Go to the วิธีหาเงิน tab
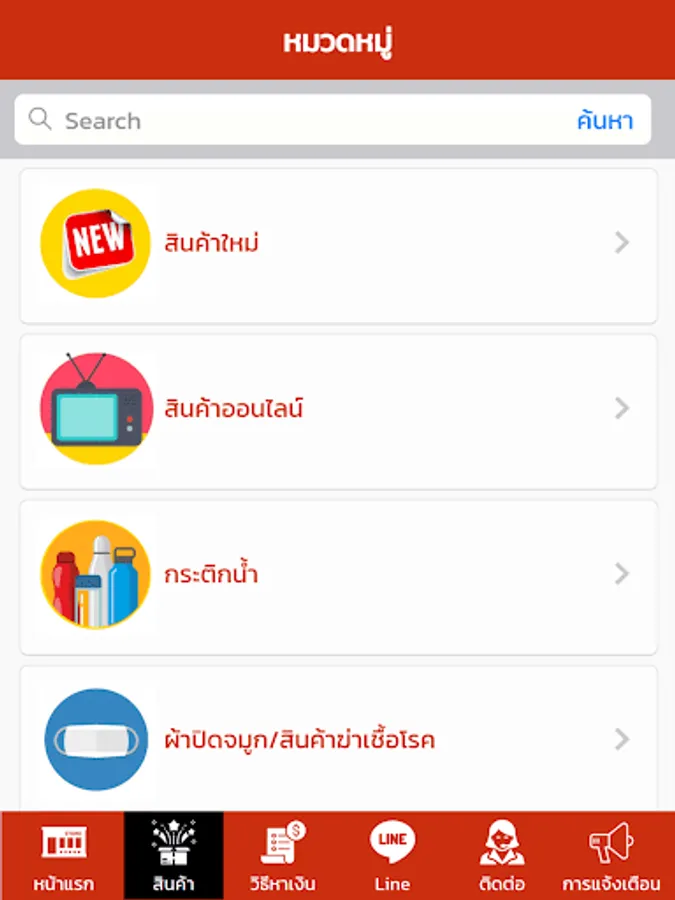Viewport: 675px width, 900px height. click(283, 856)
